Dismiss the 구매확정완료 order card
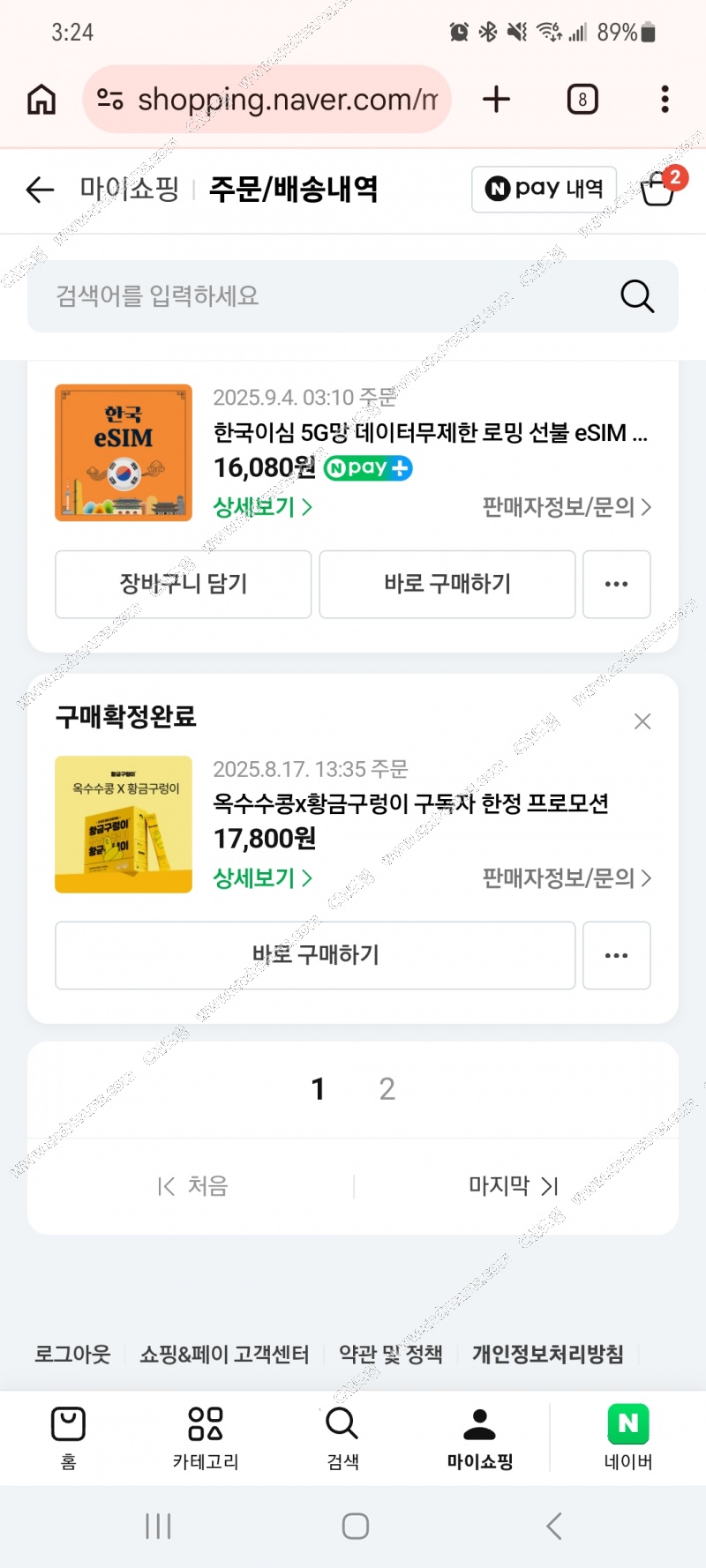The height and width of the screenshot is (1568, 706). point(642,721)
